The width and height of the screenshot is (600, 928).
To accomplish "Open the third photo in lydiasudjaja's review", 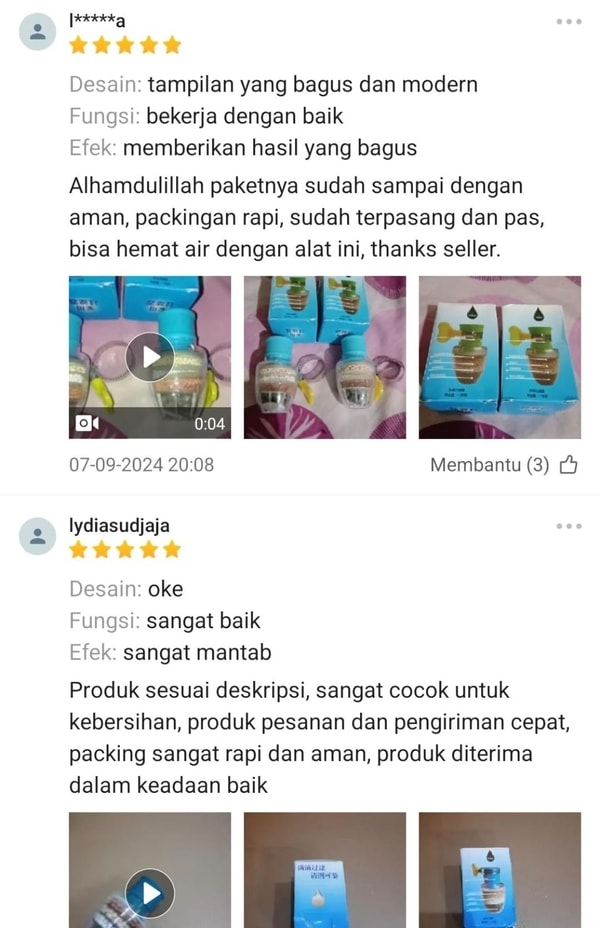I will click(499, 870).
